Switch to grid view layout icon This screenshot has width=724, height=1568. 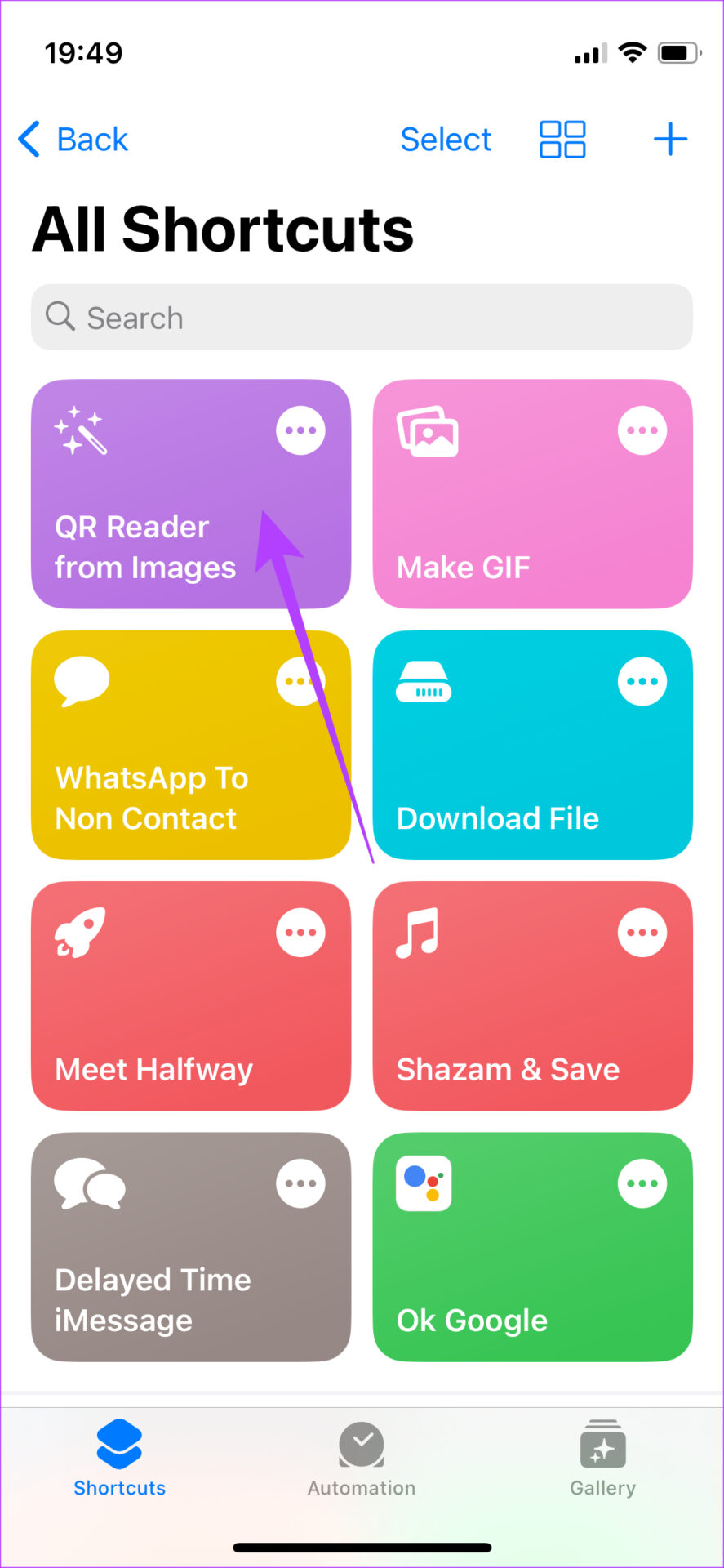pos(562,139)
